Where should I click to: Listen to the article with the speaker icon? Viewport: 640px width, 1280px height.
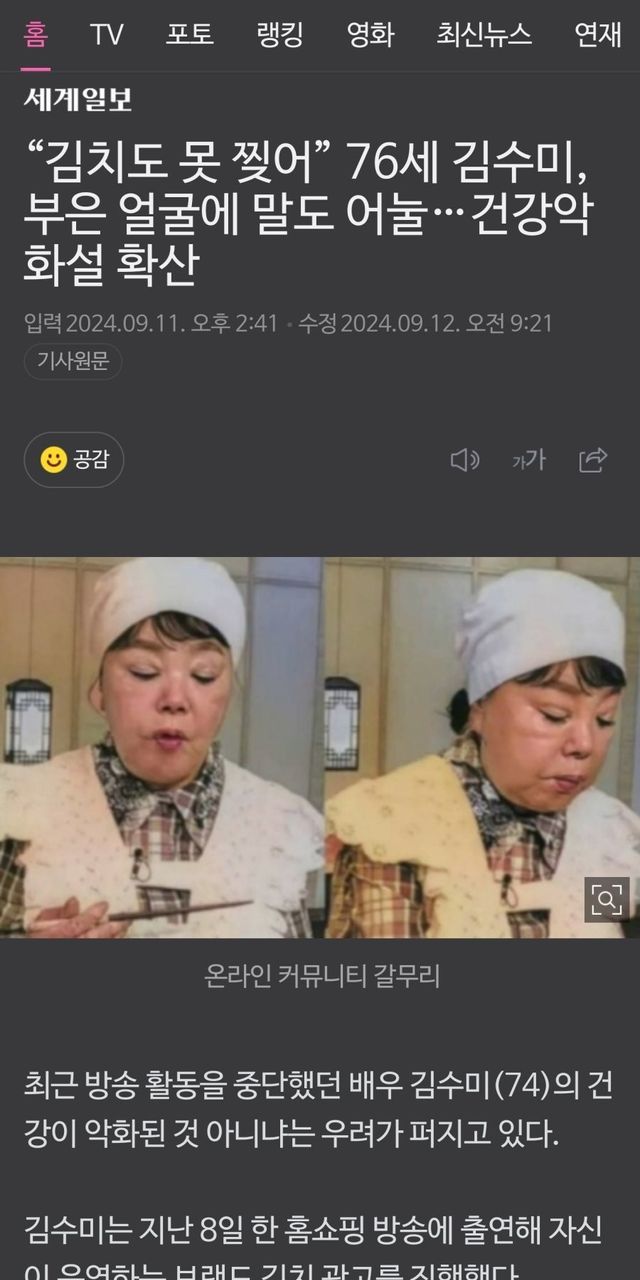465,460
